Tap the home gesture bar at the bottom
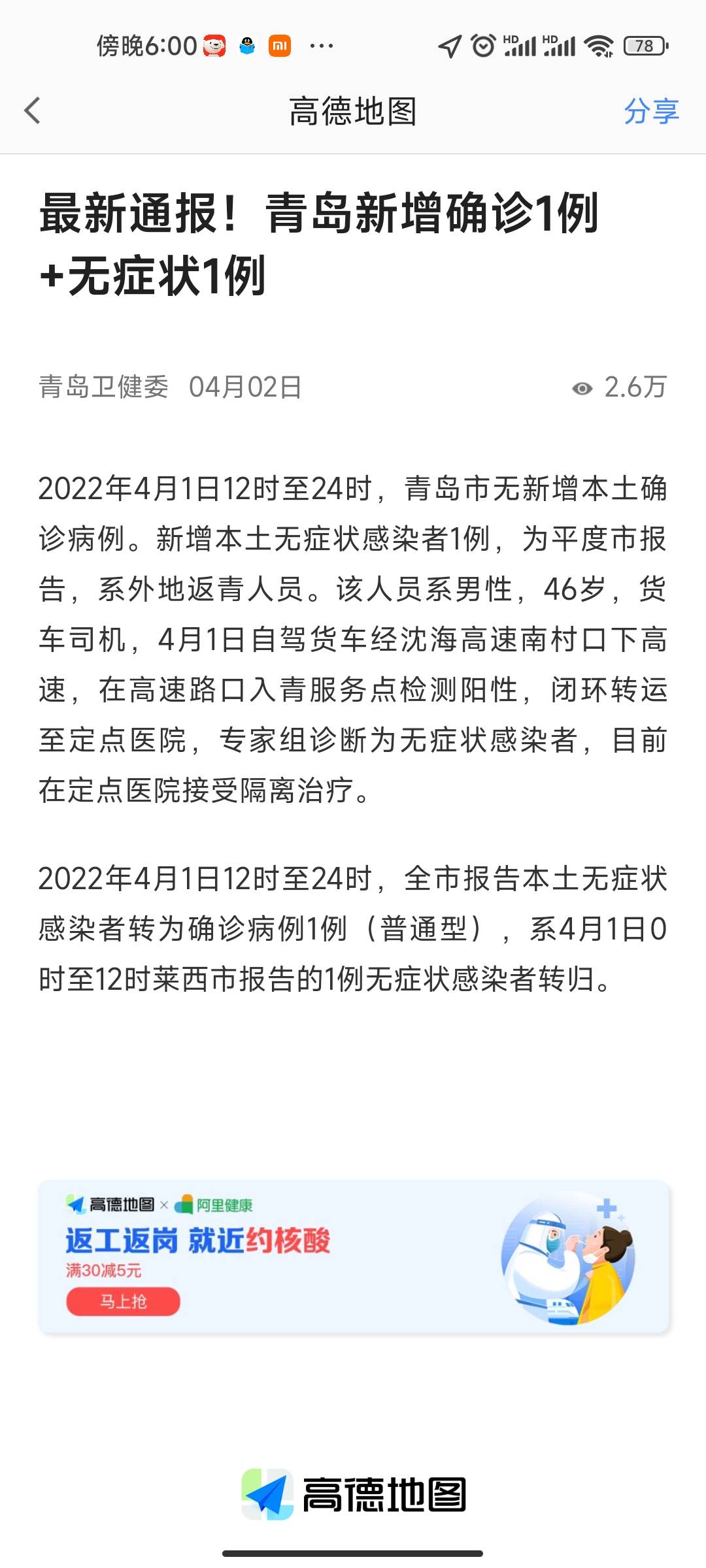This screenshot has width=706, height=1568. pos(353,1554)
